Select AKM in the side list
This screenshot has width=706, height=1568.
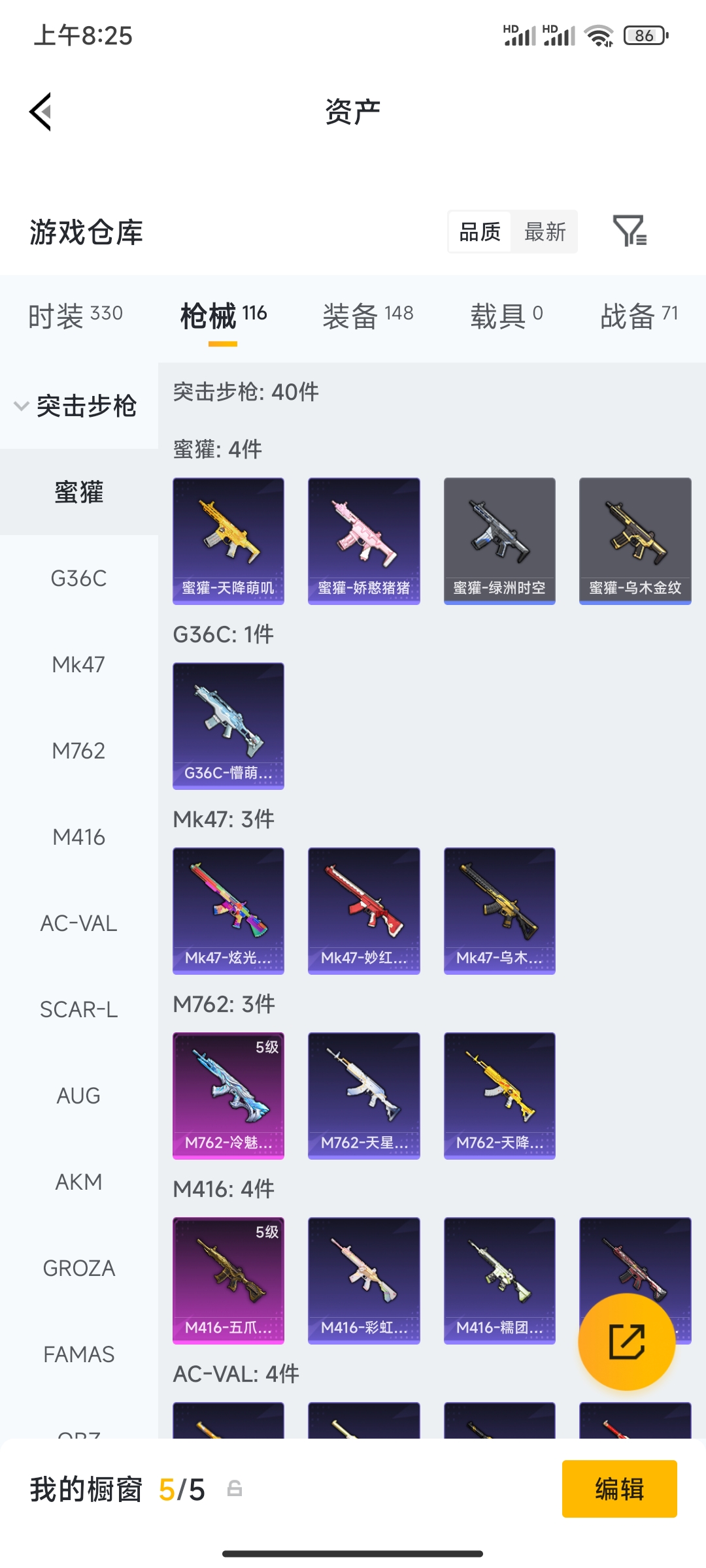pyautogui.click(x=78, y=1182)
